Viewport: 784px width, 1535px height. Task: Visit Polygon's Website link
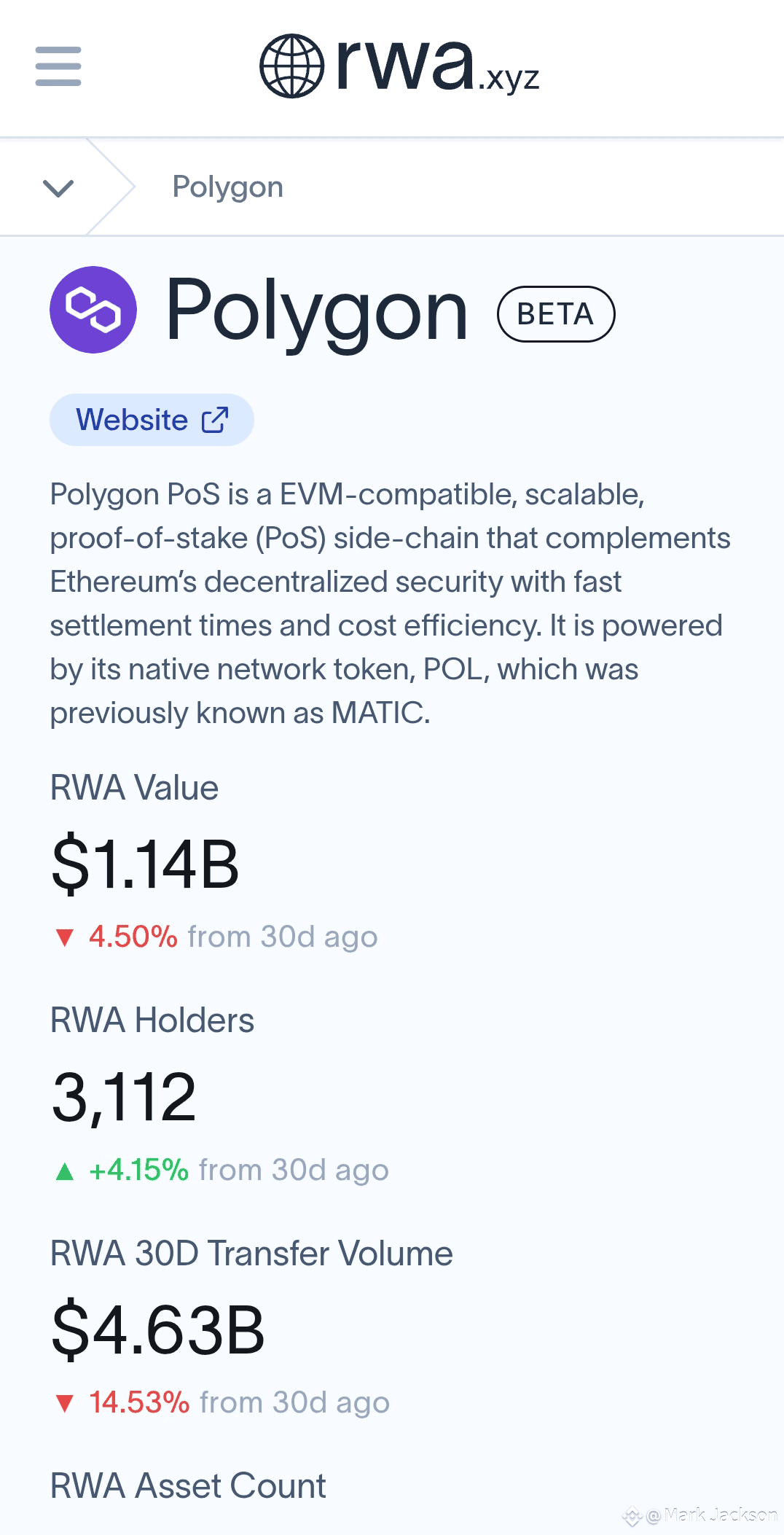[x=152, y=420]
